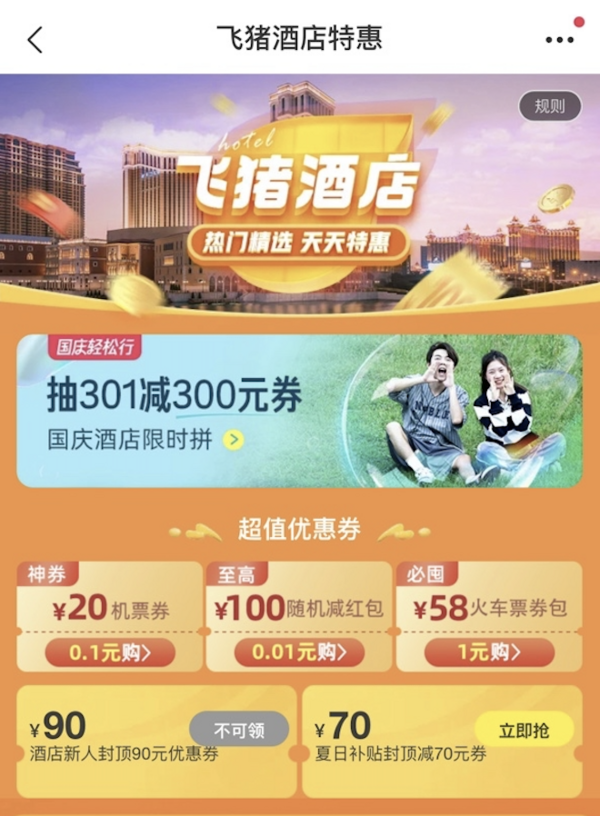Go back using the top-left arrow
This screenshot has height=816, width=600.
36,40
